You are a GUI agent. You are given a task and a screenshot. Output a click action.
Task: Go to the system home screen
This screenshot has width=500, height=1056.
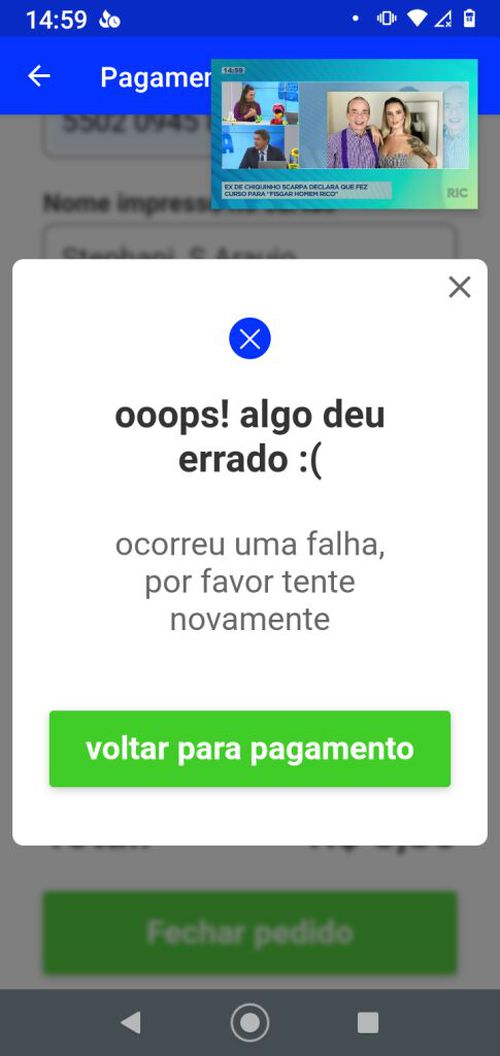250,1022
